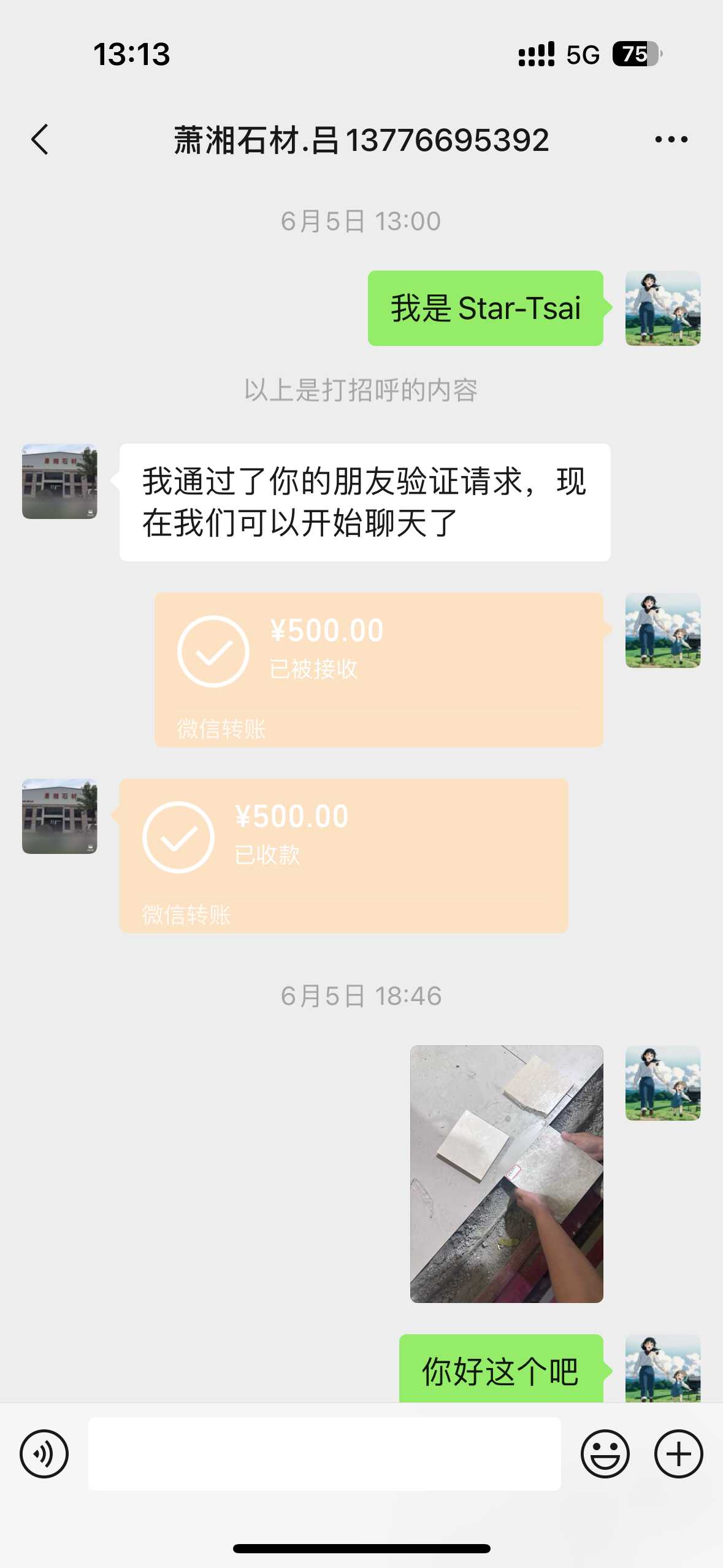Image resolution: width=723 pixels, height=1568 pixels.
Task: Focus the message text field
Action: (x=324, y=1453)
